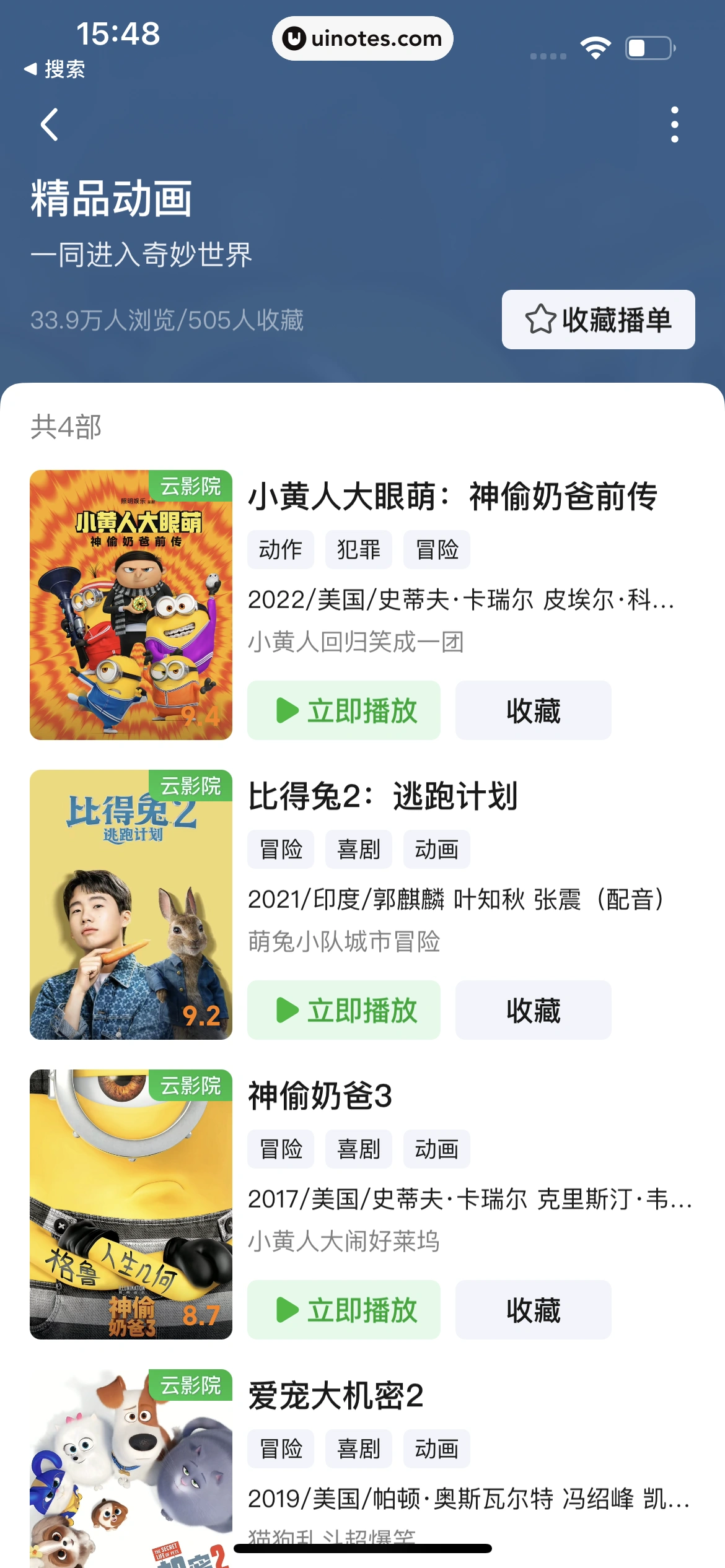The image size is (725, 1568).
Task: Click the 收藏播单 button
Action: 599,320
